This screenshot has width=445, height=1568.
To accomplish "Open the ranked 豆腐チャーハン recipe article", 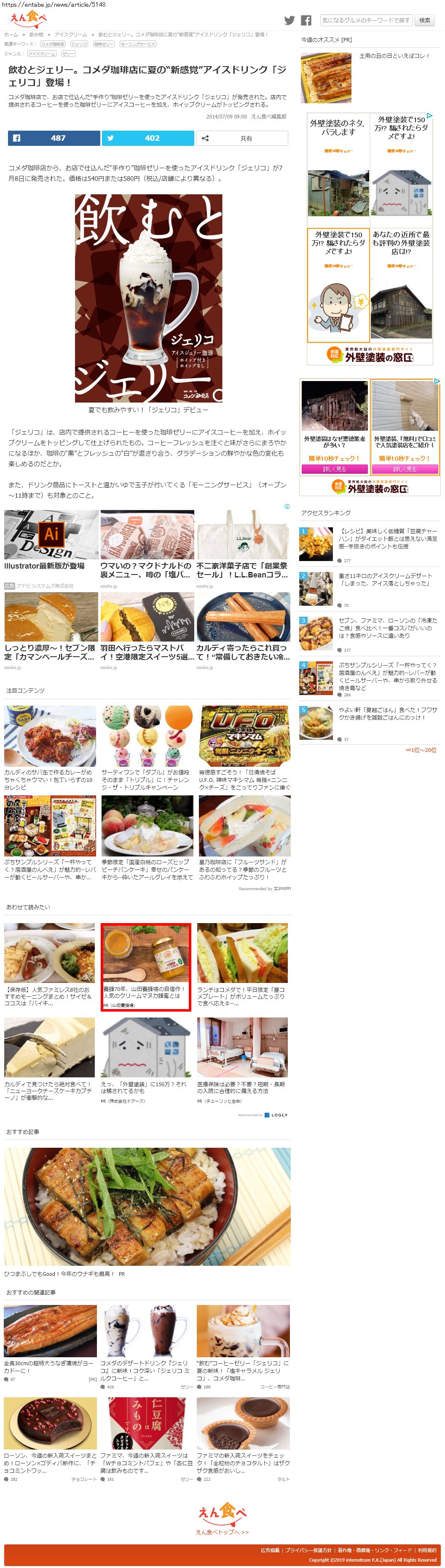I will [388, 538].
